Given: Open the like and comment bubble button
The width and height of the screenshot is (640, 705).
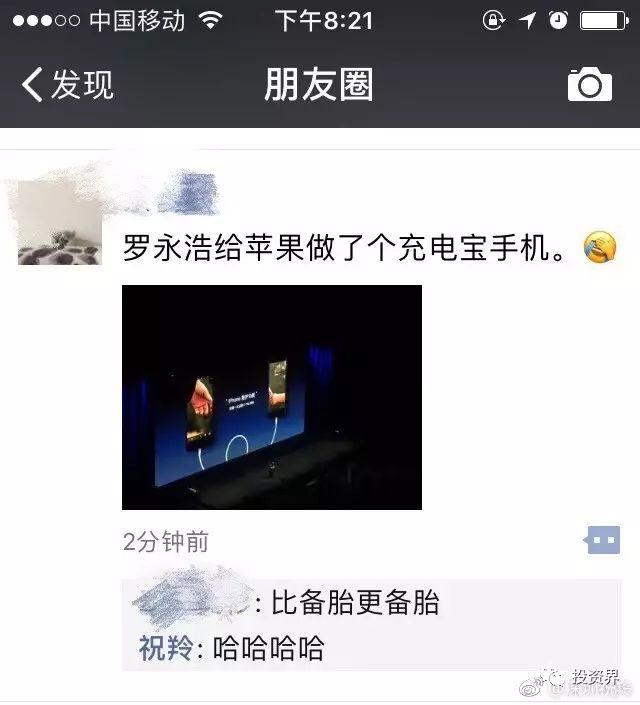Looking at the screenshot, I should (x=602, y=541).
